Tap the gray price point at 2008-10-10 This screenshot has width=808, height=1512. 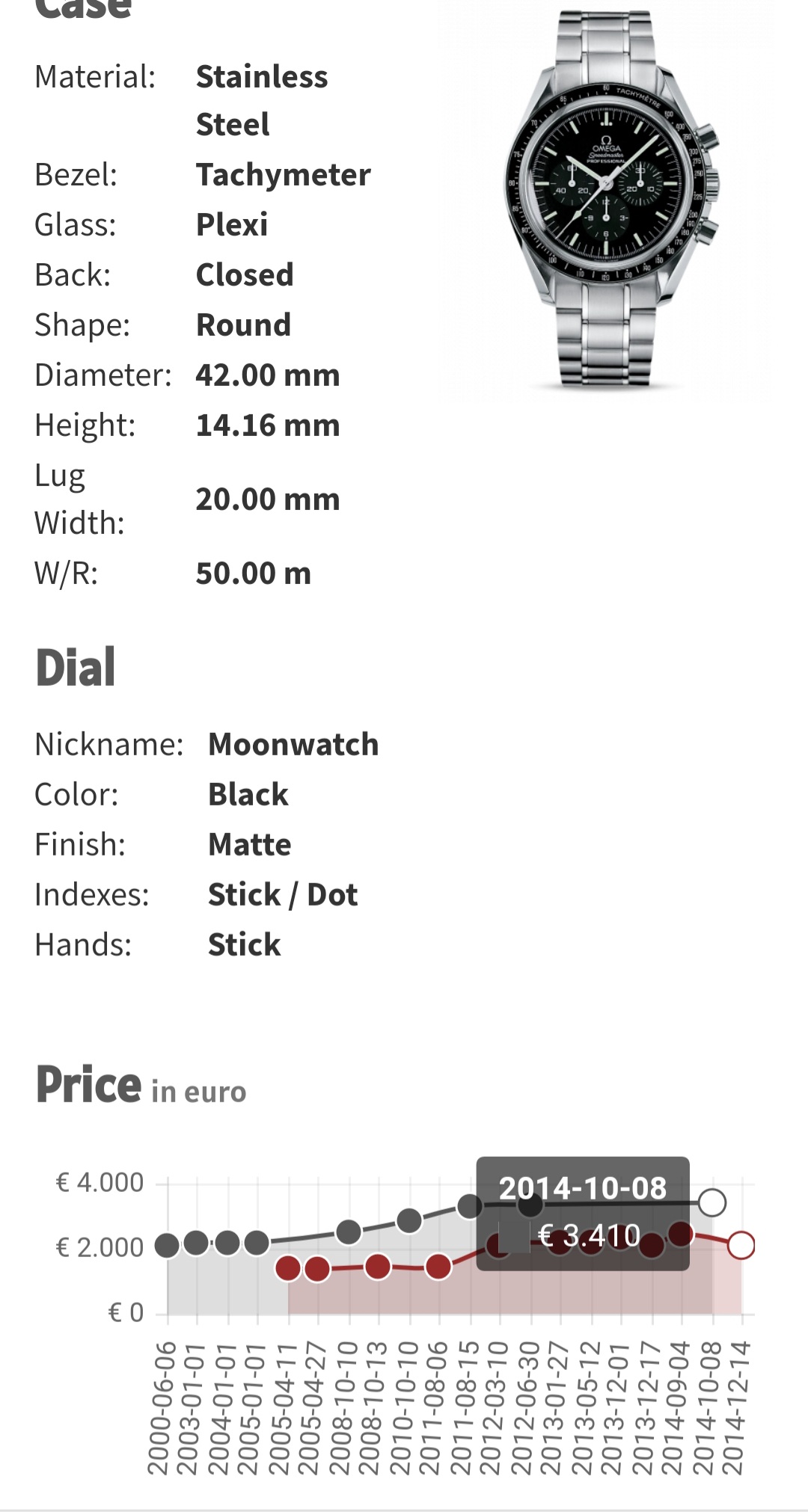tap(349, 1232)
